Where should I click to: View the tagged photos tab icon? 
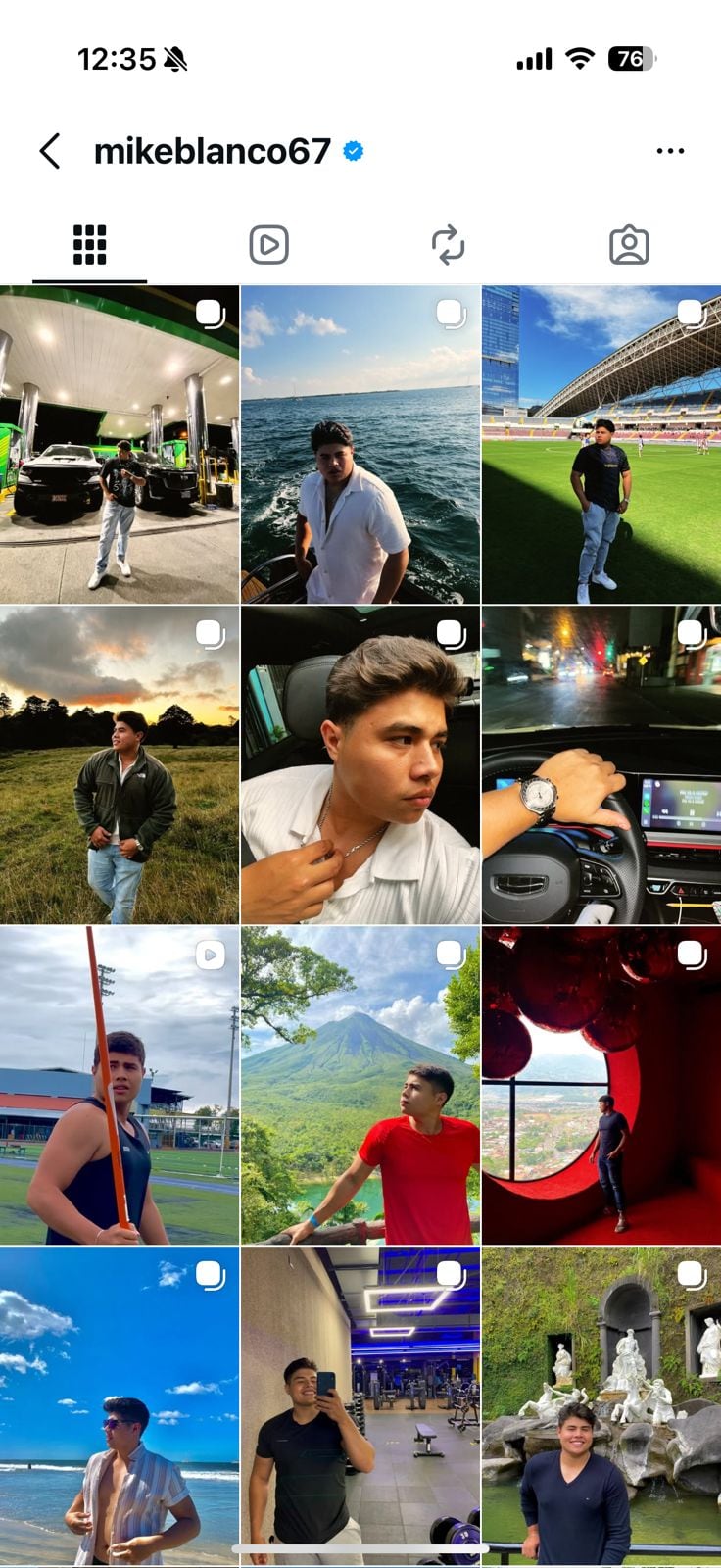(630, 244)
